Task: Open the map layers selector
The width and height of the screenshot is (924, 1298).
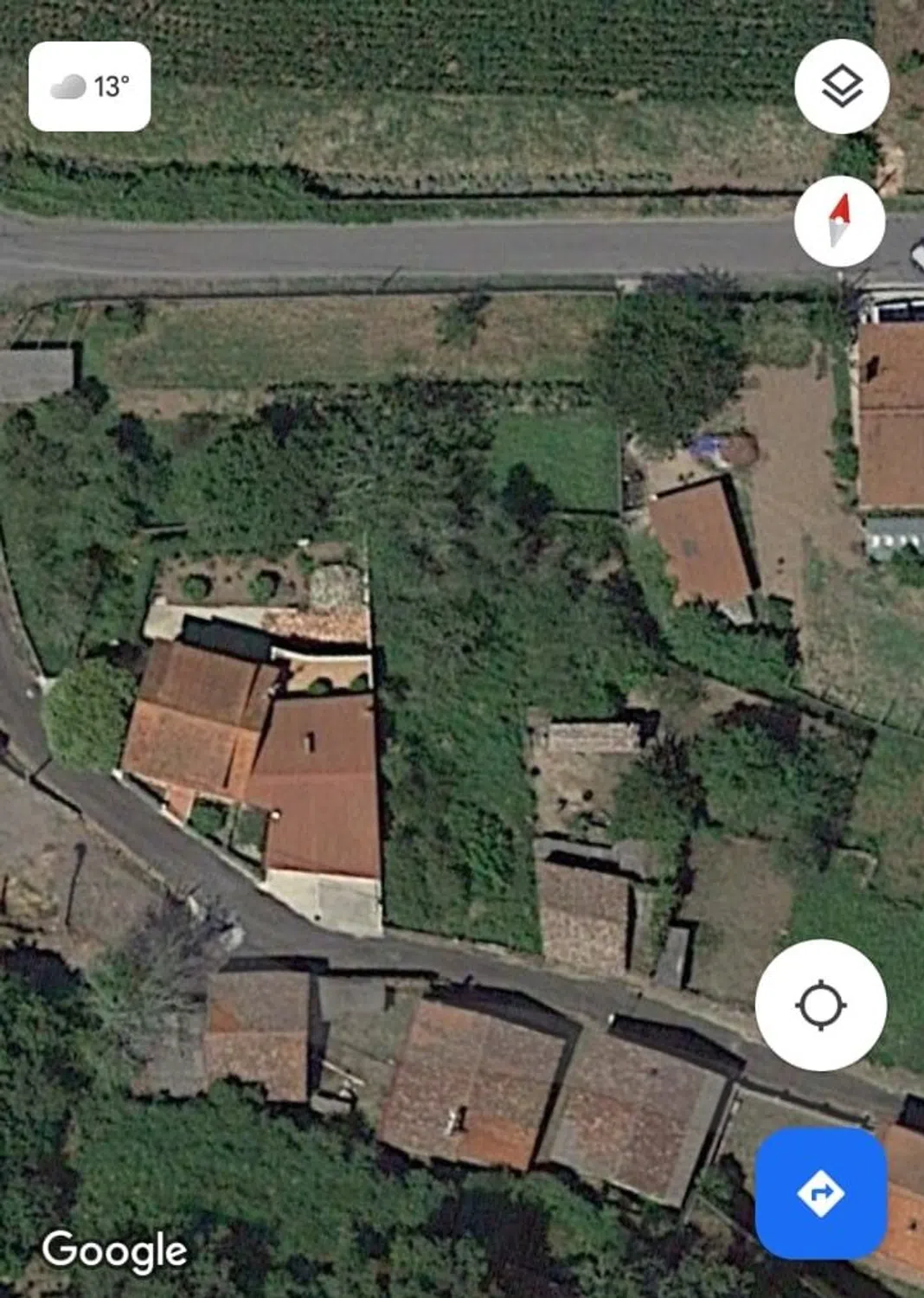Action: coord(841,87)
